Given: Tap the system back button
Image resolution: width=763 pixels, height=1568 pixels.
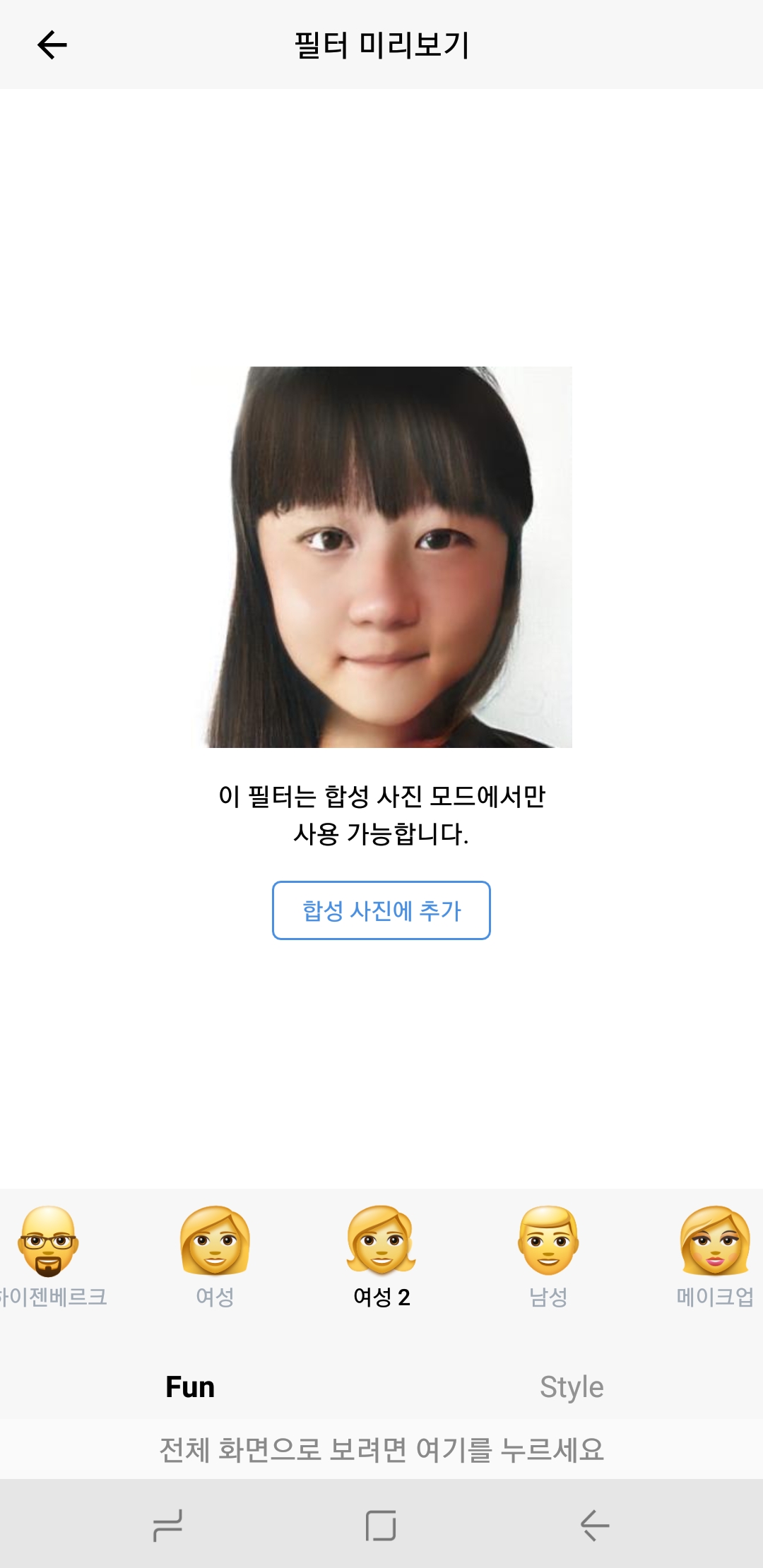Looking at the screenshot, I should (595, 1525).
